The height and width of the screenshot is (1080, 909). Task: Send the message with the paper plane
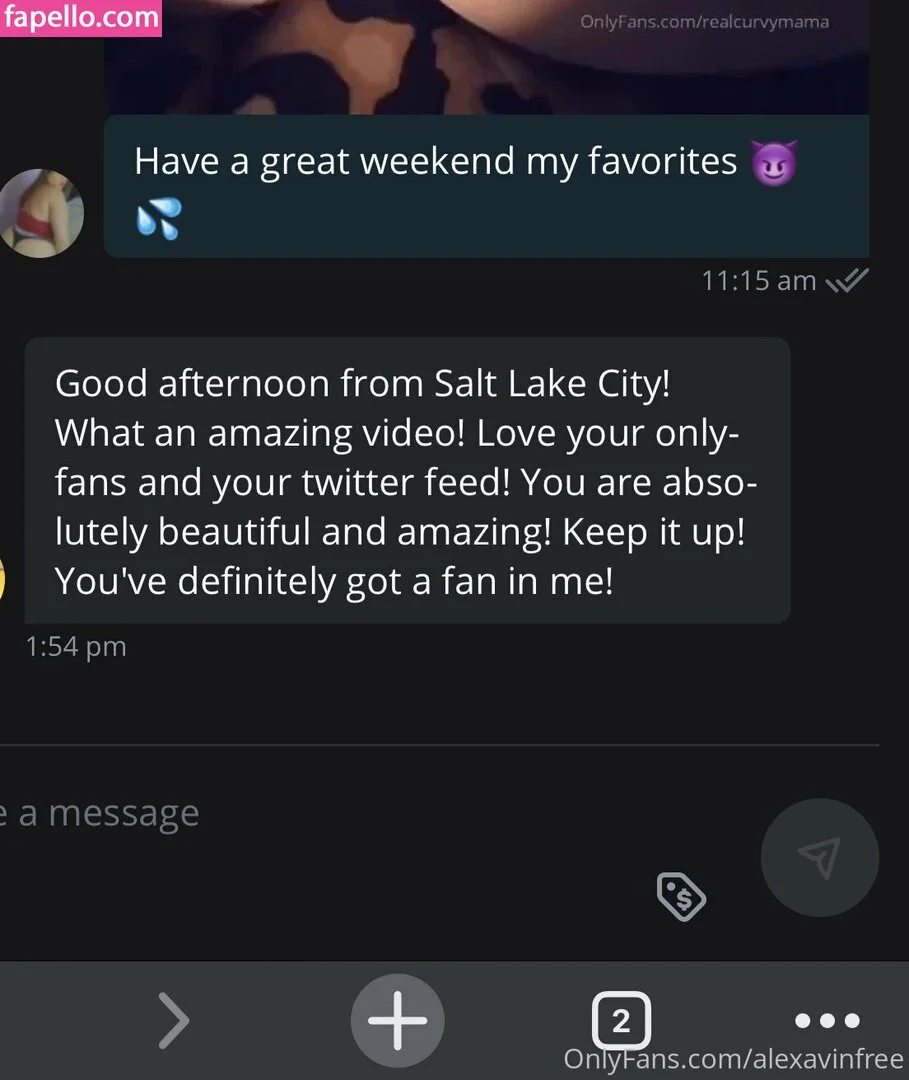coord(820,857)
